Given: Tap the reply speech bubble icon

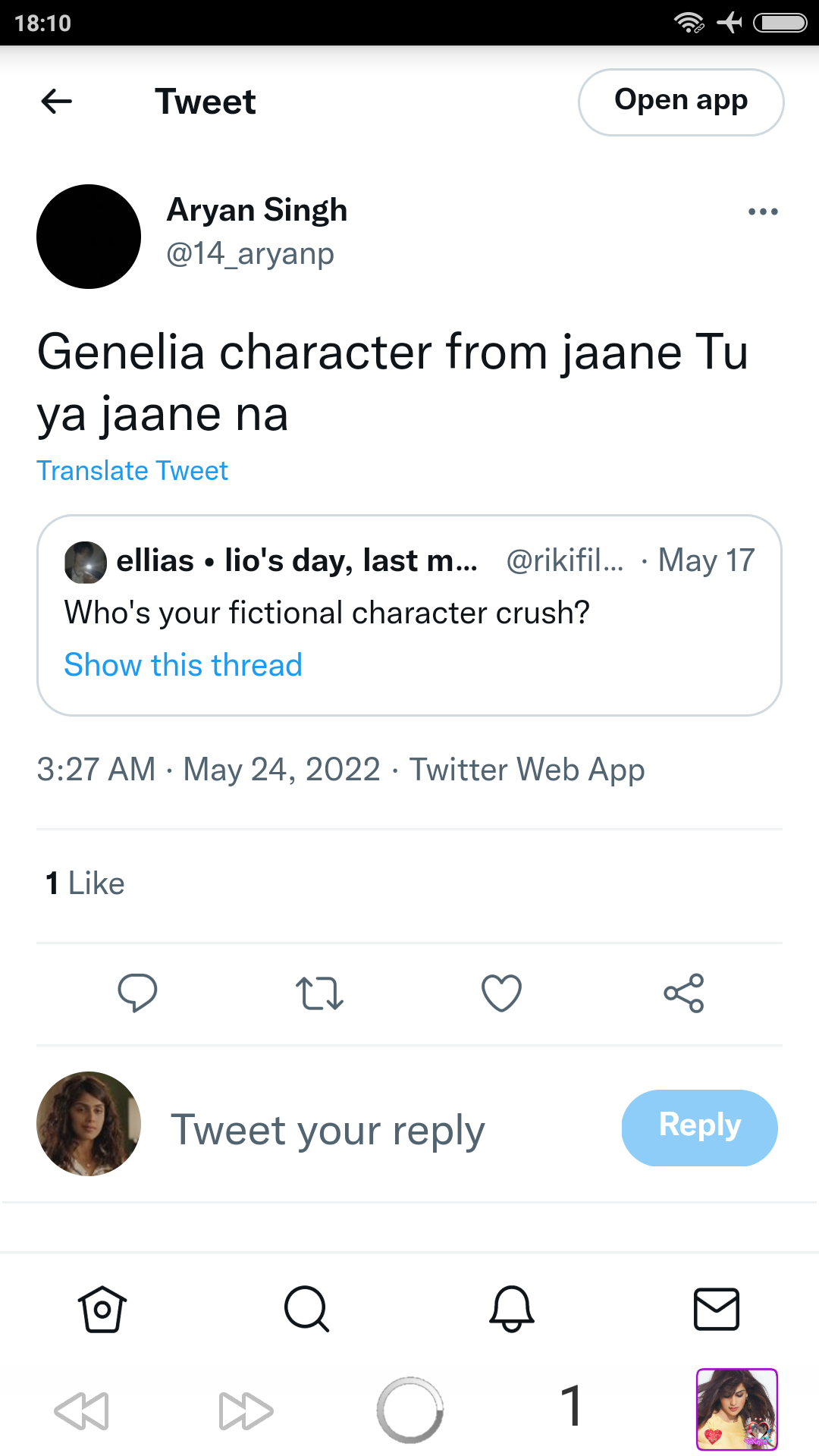Looking at the screenshot, I should click(137, 993).
